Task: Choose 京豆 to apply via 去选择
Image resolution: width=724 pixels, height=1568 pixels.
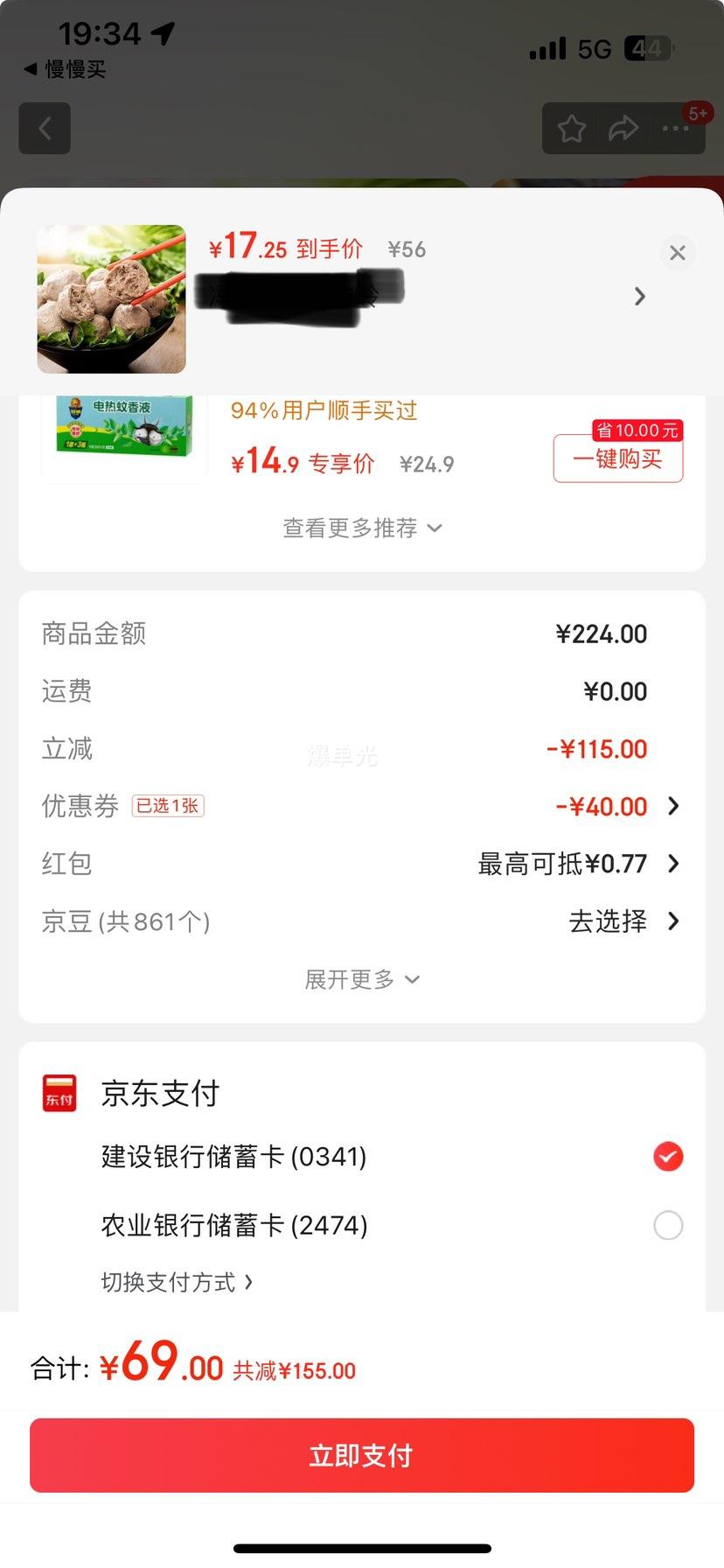Action: [x=623, y=921]
